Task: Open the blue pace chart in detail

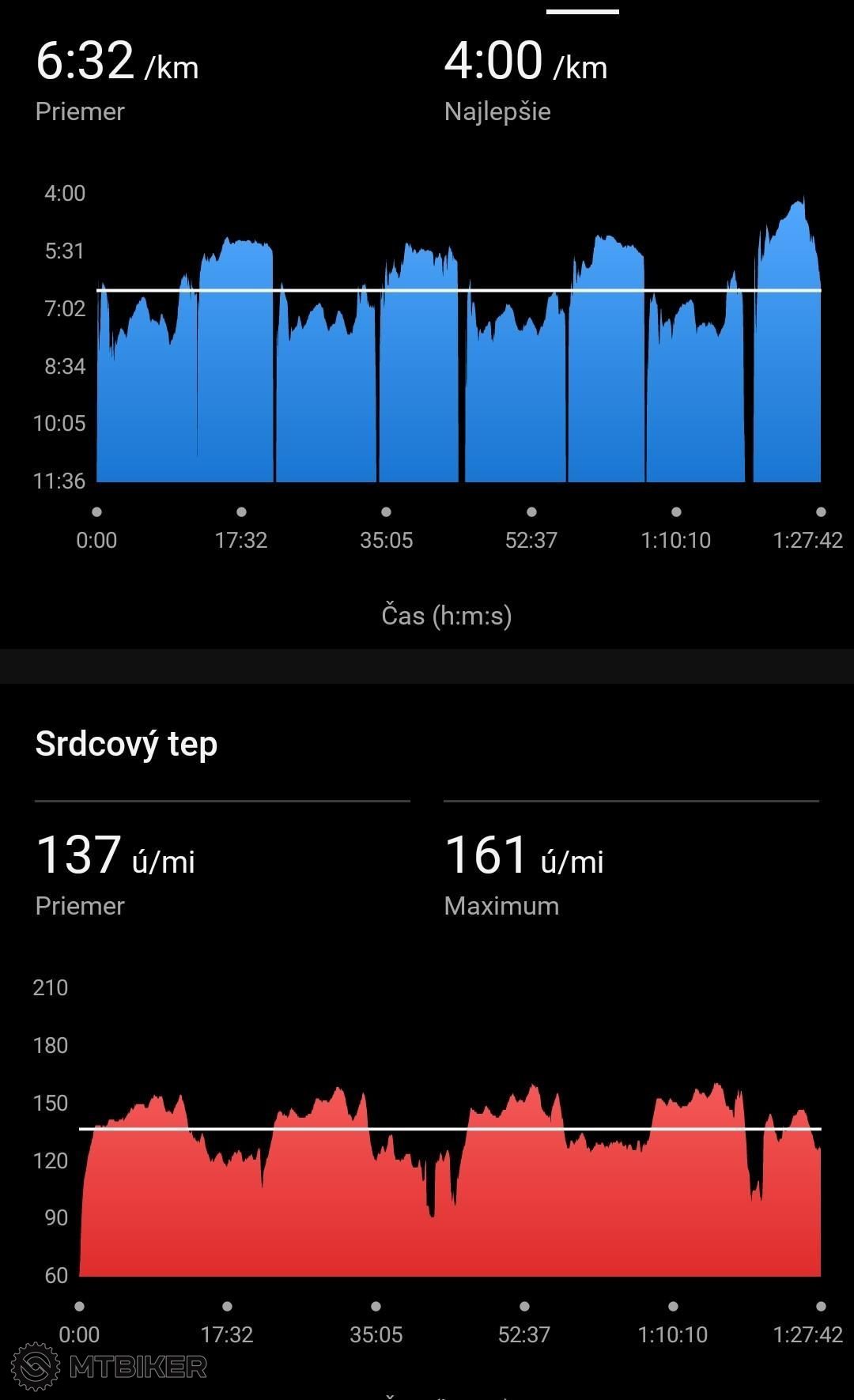Action: [459, 340]
